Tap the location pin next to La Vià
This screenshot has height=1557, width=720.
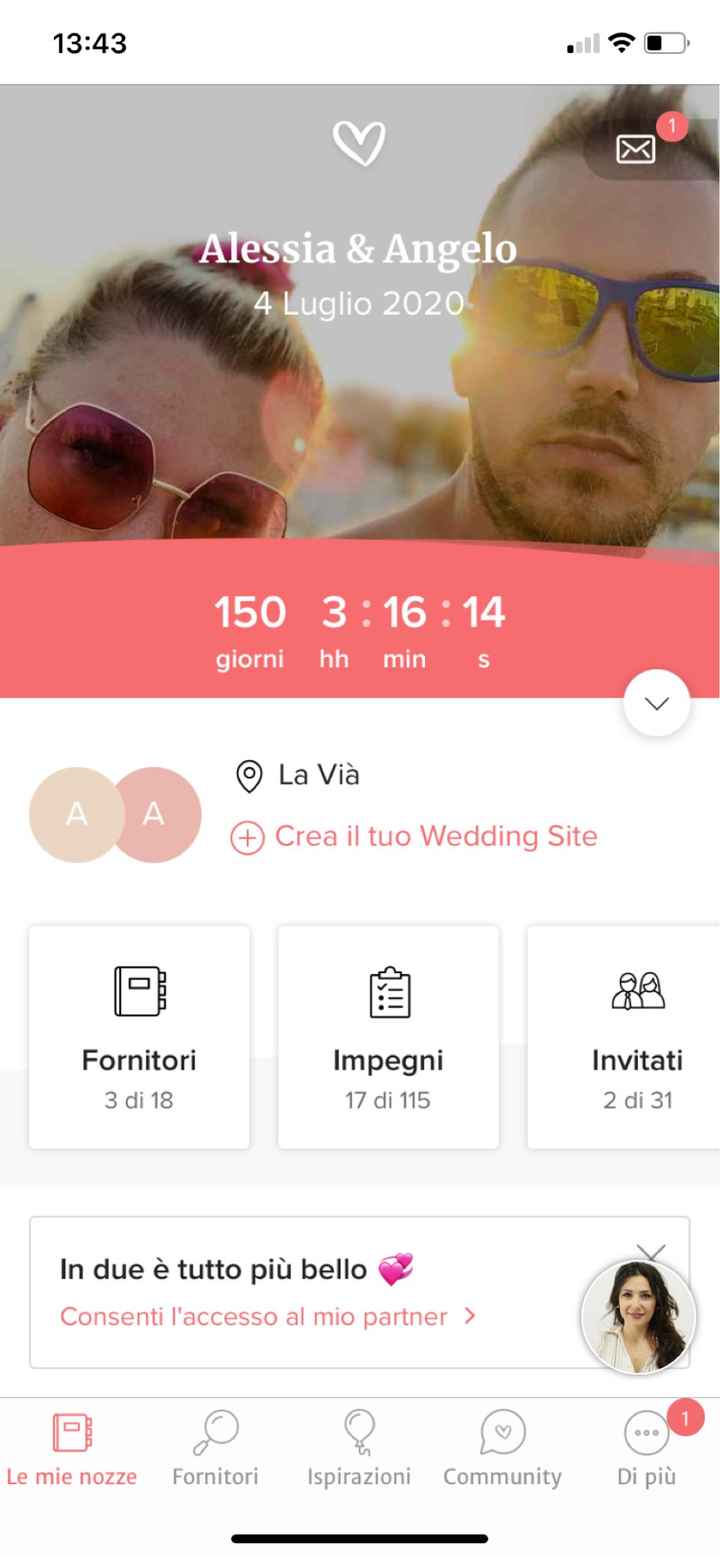[x=249, y=775]
